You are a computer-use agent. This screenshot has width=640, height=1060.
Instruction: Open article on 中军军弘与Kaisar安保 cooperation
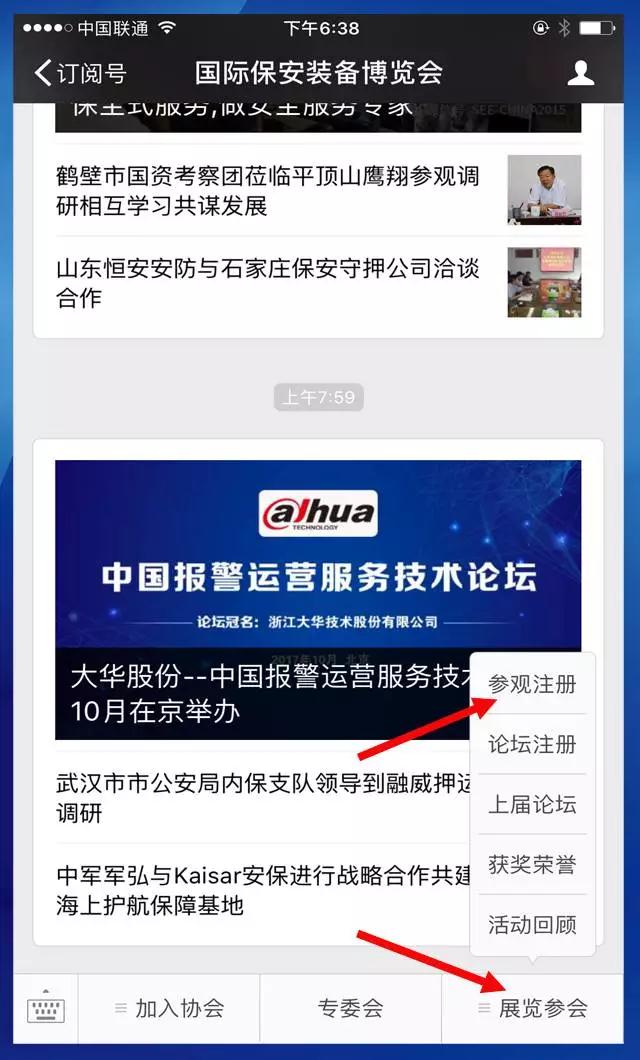(260, 890)
